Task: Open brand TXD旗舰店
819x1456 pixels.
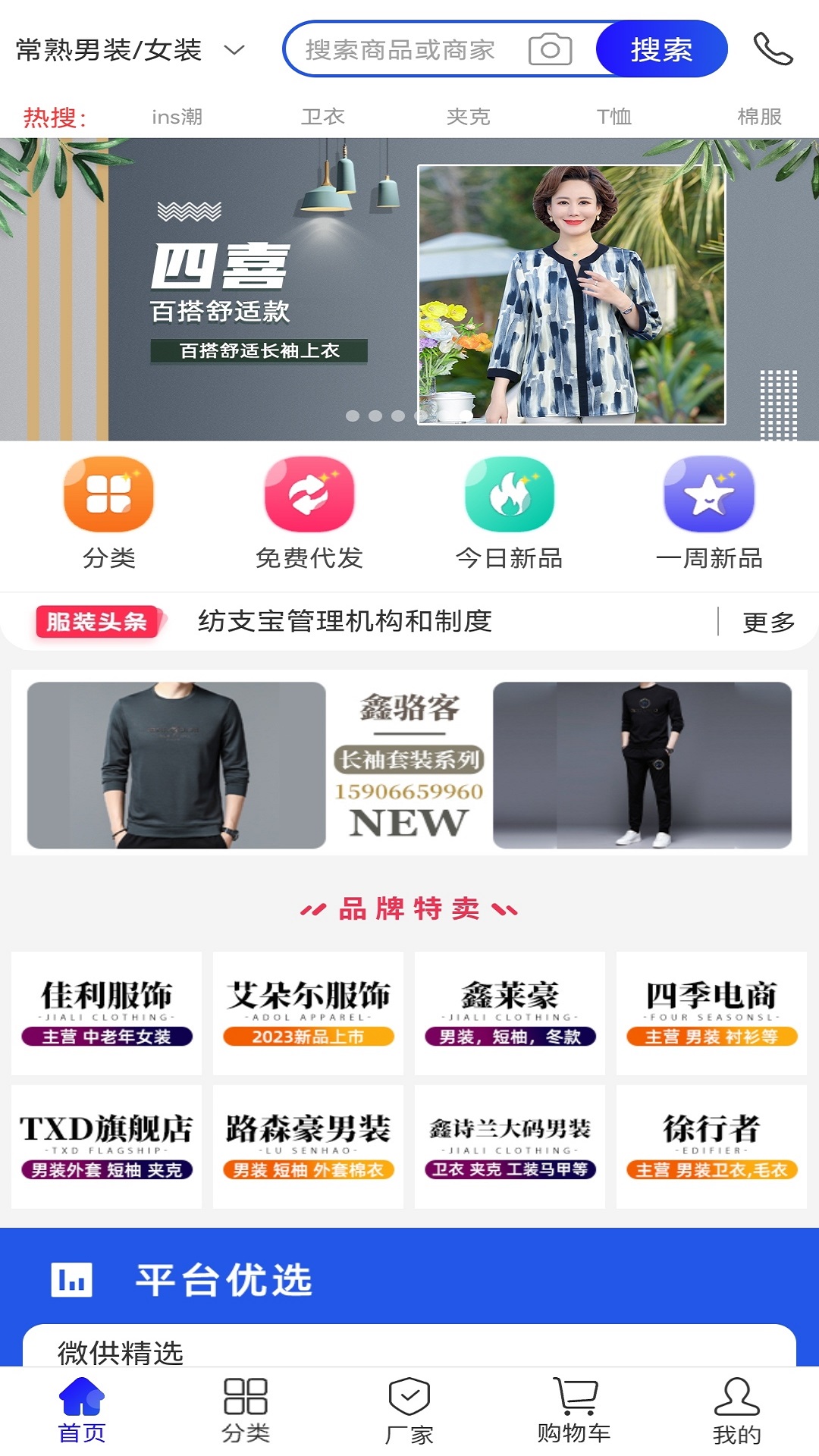Action: point(107,1147)
